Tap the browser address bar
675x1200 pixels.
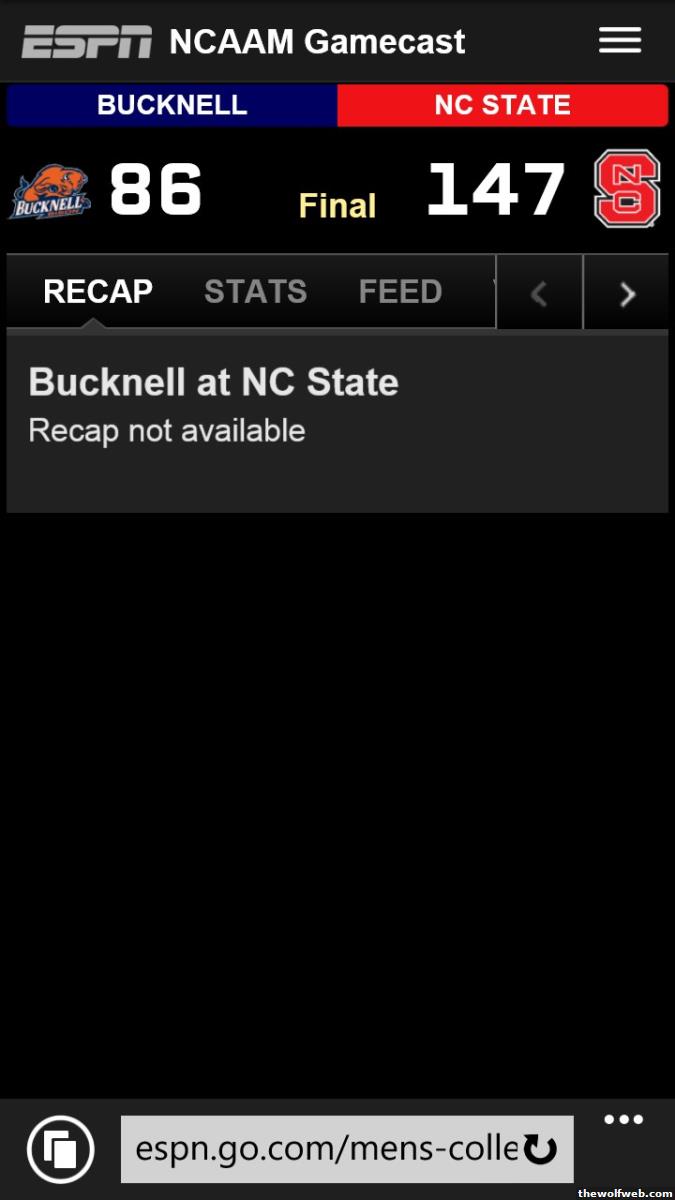tap(325, 1149)
